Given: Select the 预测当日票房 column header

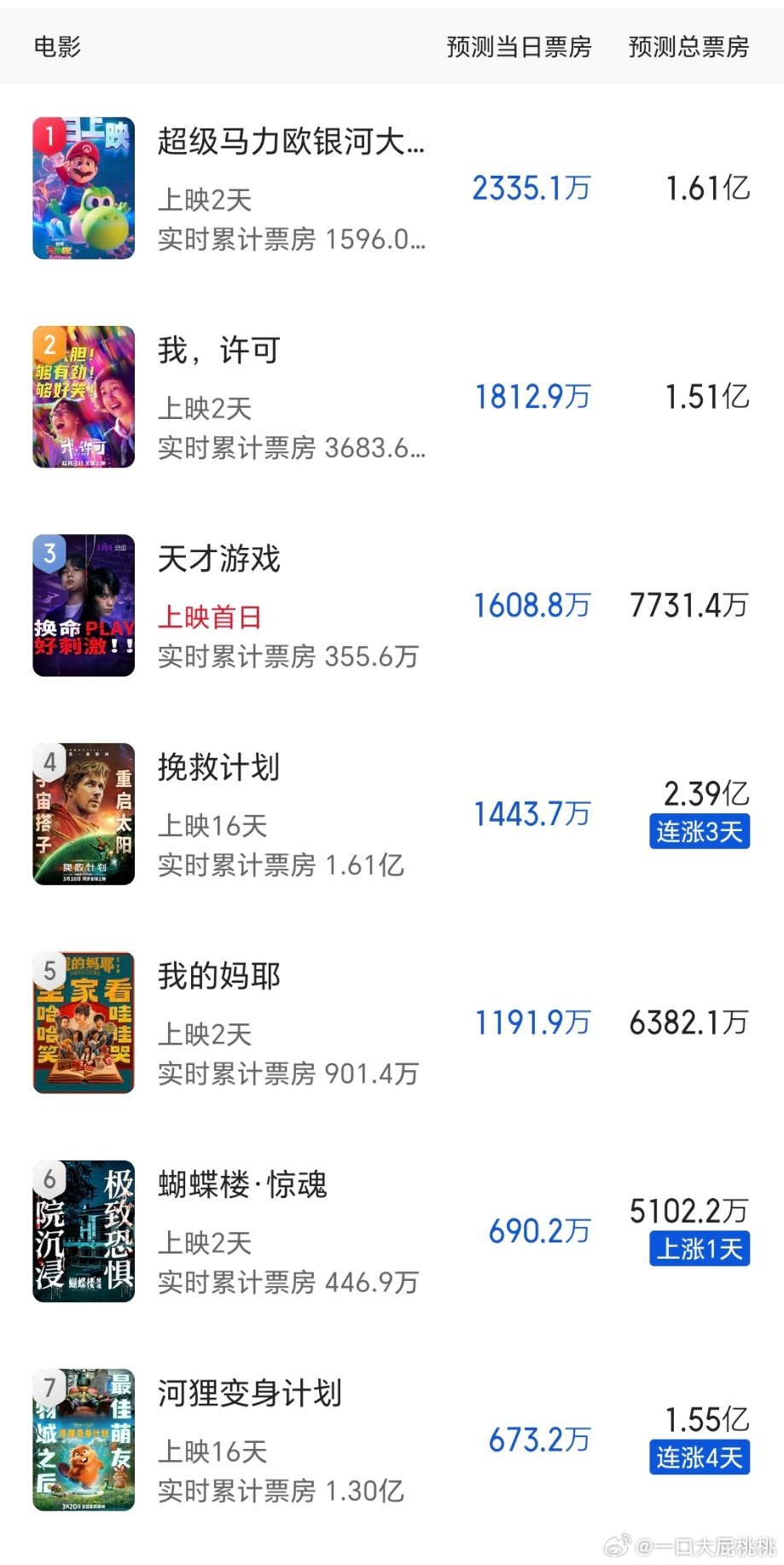Looking at the screenshot, I should (x=518, y=47).
